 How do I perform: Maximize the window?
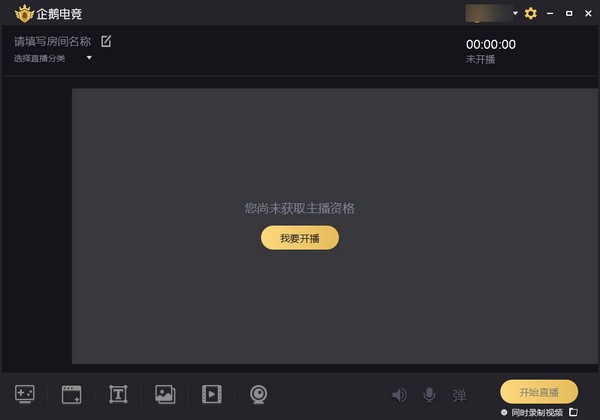point(569,13)
